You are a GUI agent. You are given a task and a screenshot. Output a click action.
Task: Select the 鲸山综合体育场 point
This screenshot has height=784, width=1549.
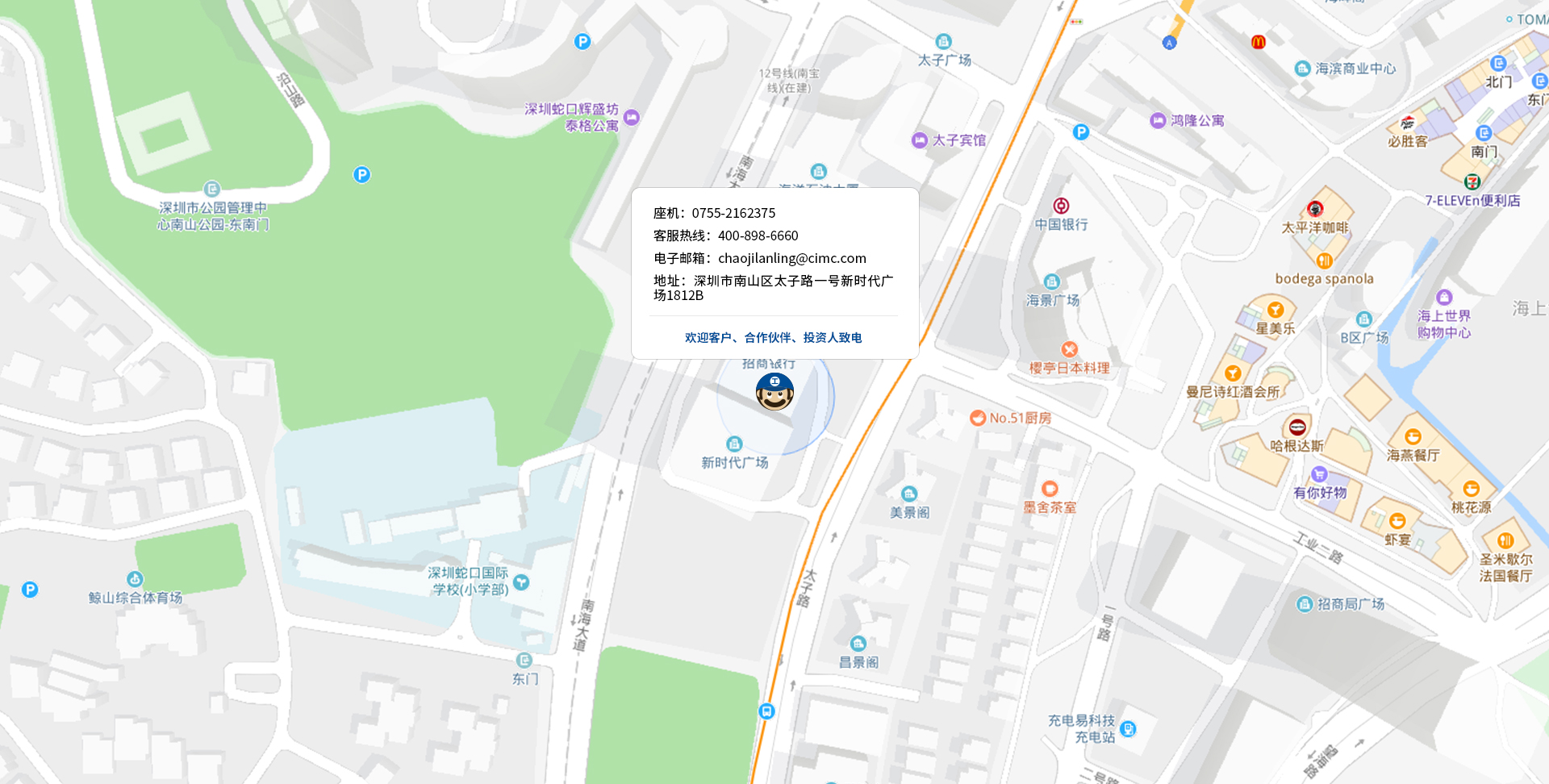point(135,580)
